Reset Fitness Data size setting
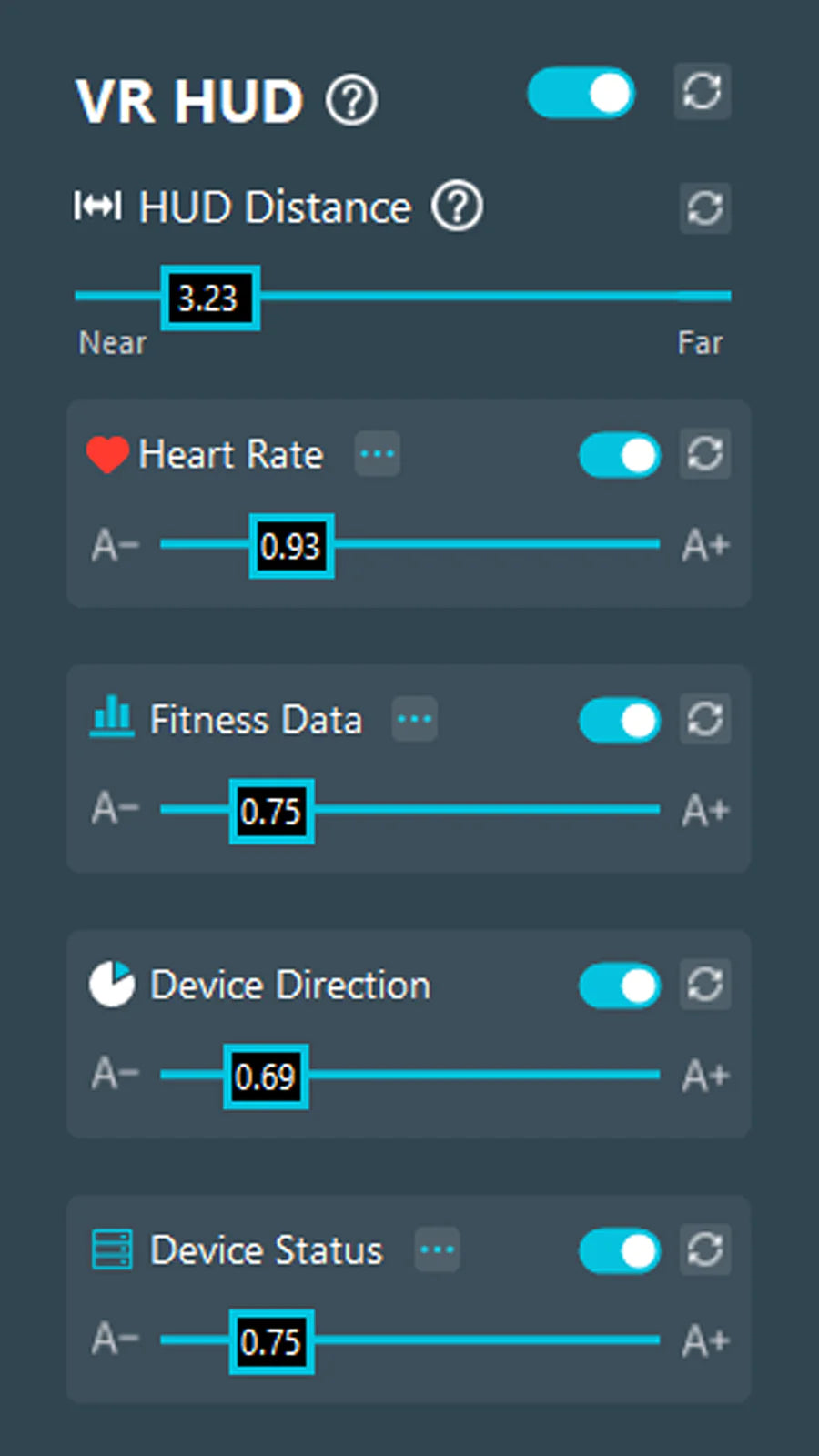This screenshot has width=819, height=1456. pyautogui.click(x=704, y=720)
